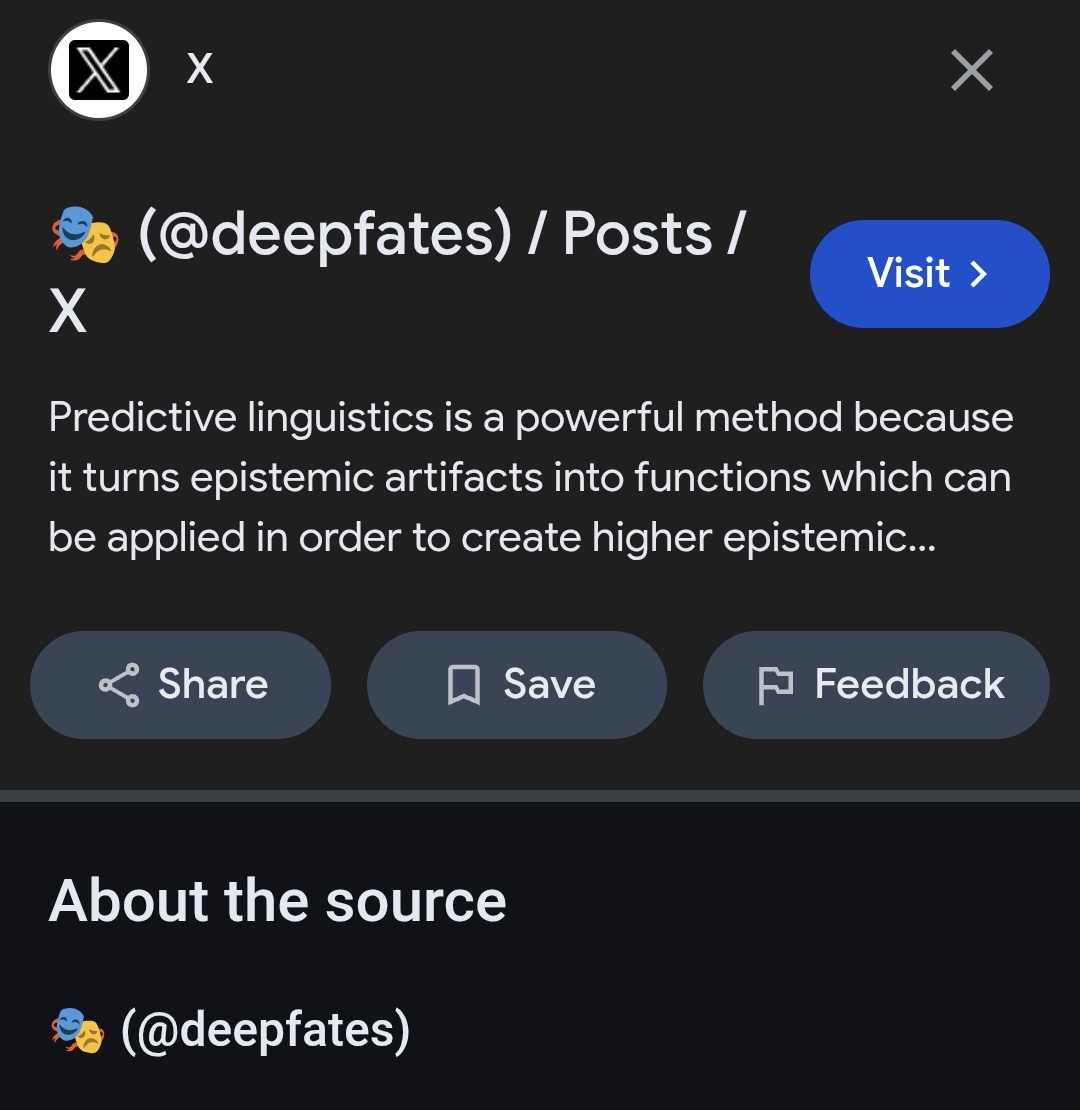Tap the @deepfates emoji under About the source

click(80, 1030)
